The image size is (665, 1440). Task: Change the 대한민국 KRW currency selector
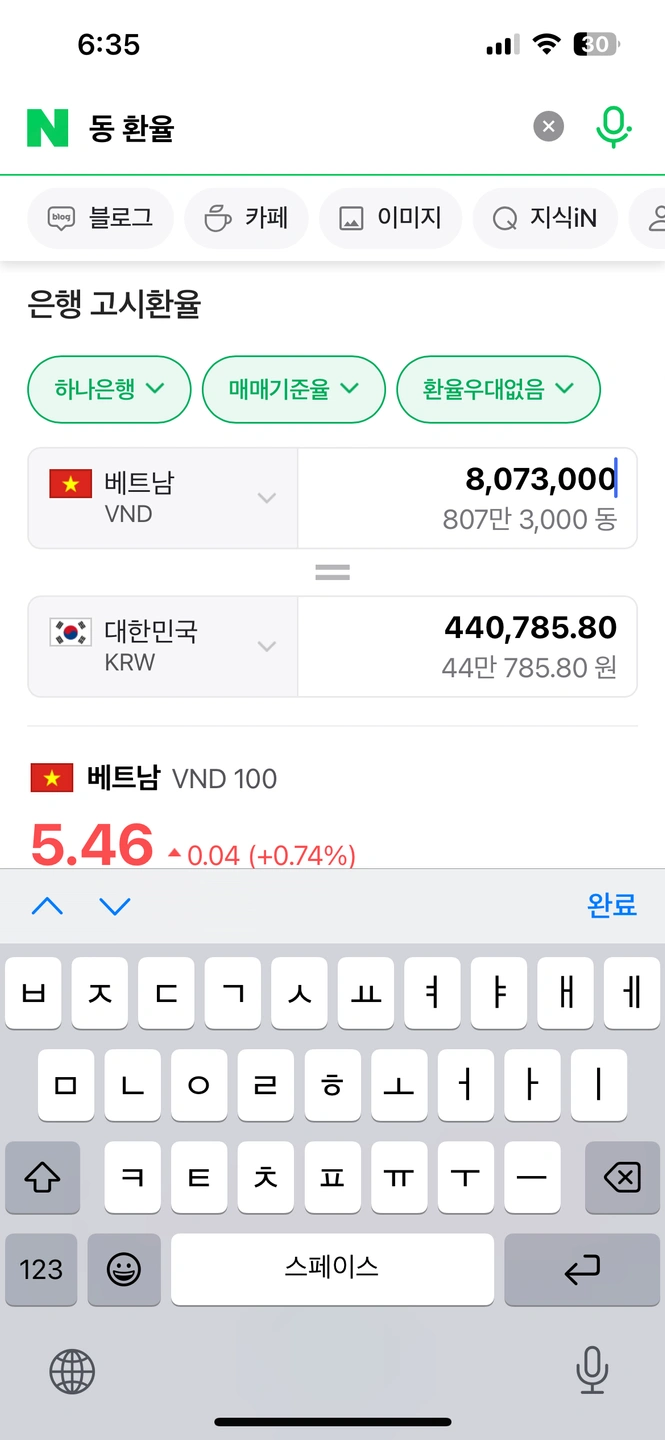pos(163,646)
